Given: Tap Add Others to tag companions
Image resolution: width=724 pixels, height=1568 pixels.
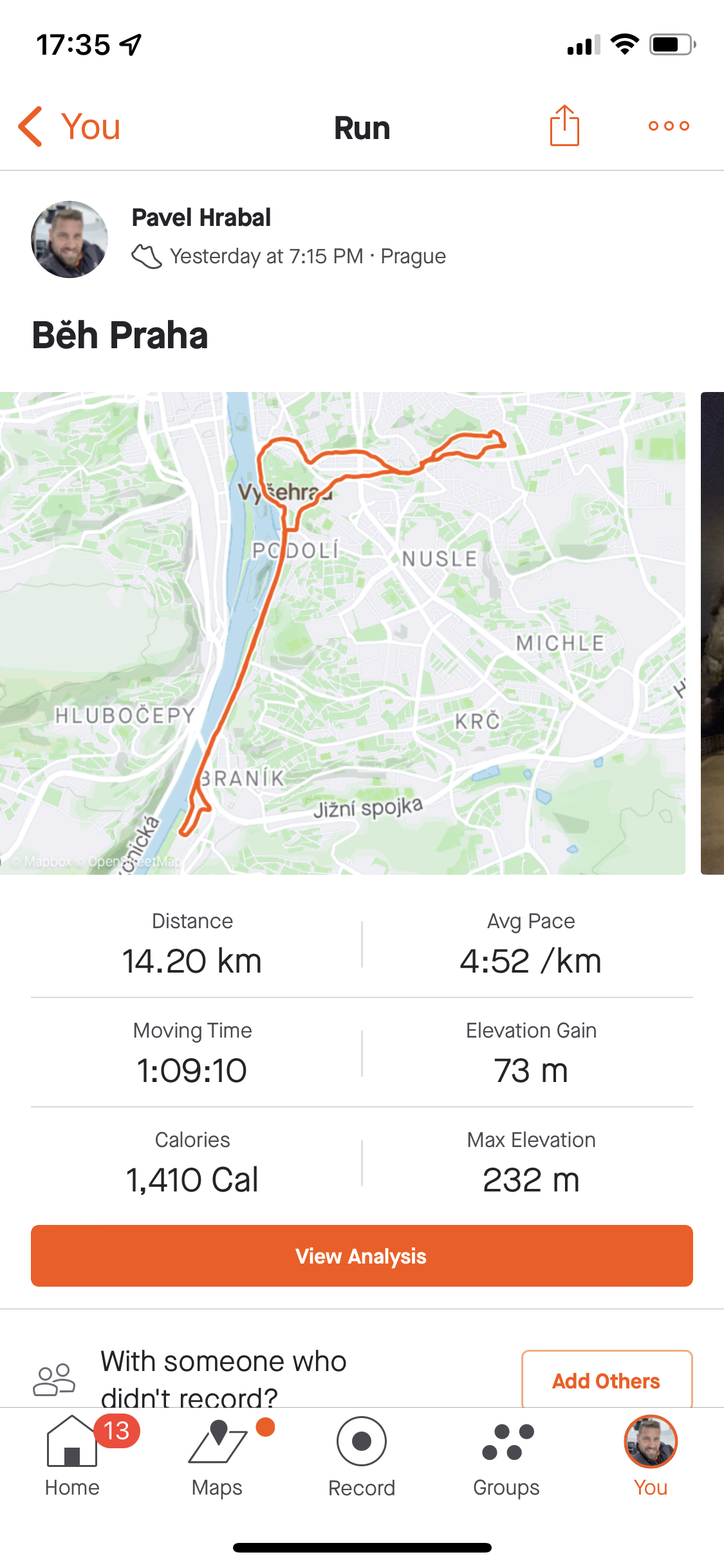Looking at the screenshot, I should click(x=606, y=1380).
